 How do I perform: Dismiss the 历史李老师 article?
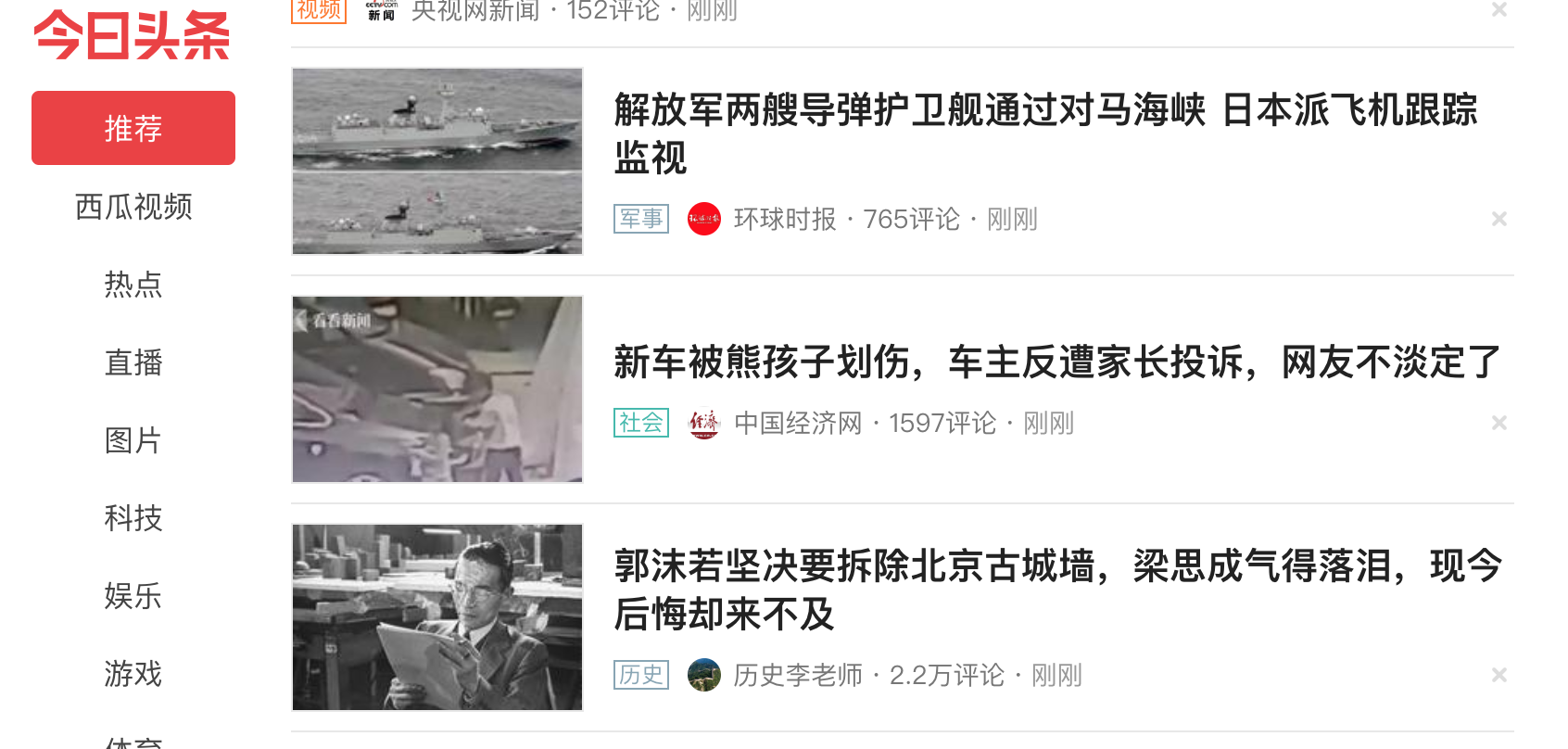point(1498,675)
